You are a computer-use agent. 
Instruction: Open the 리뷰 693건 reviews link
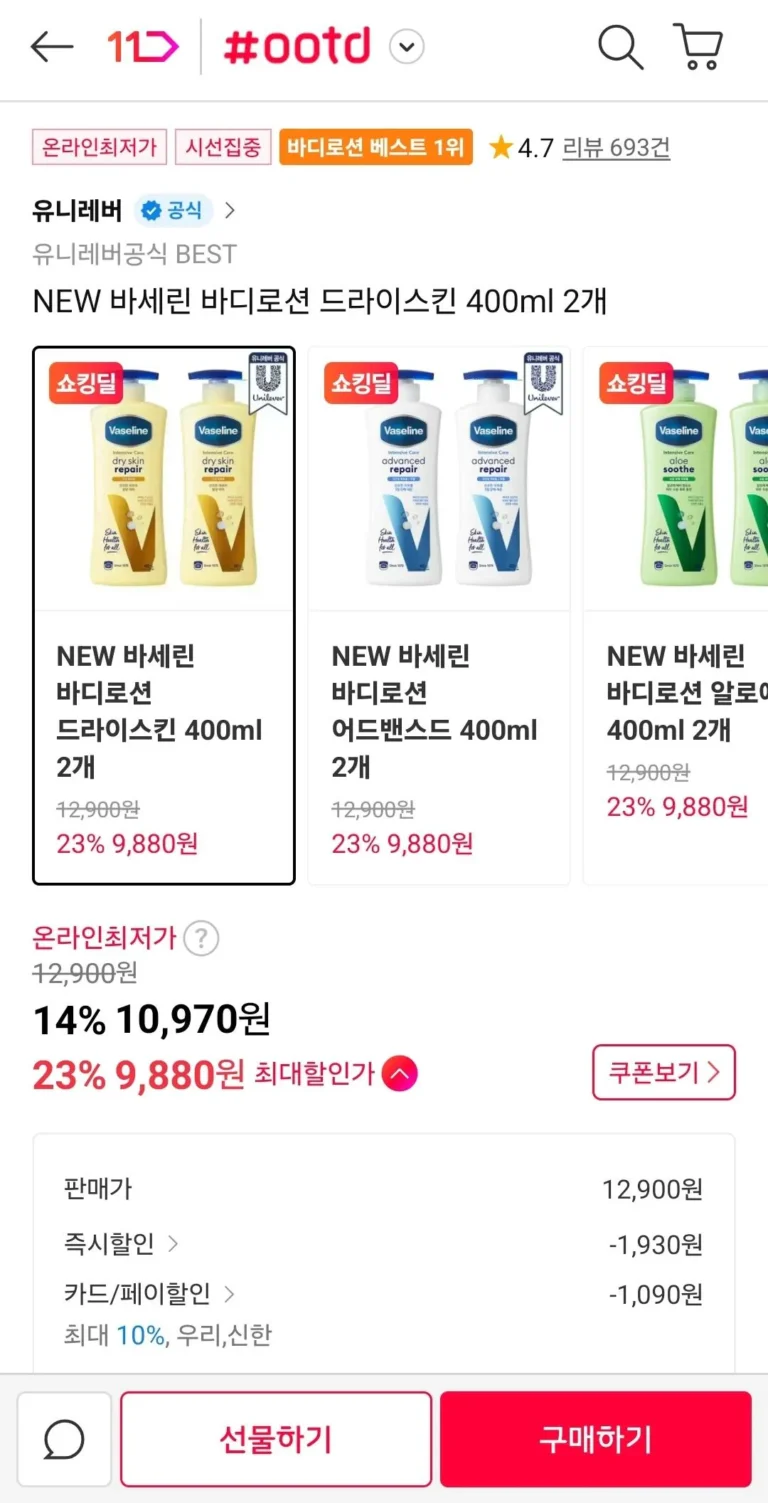coord(616,148)
